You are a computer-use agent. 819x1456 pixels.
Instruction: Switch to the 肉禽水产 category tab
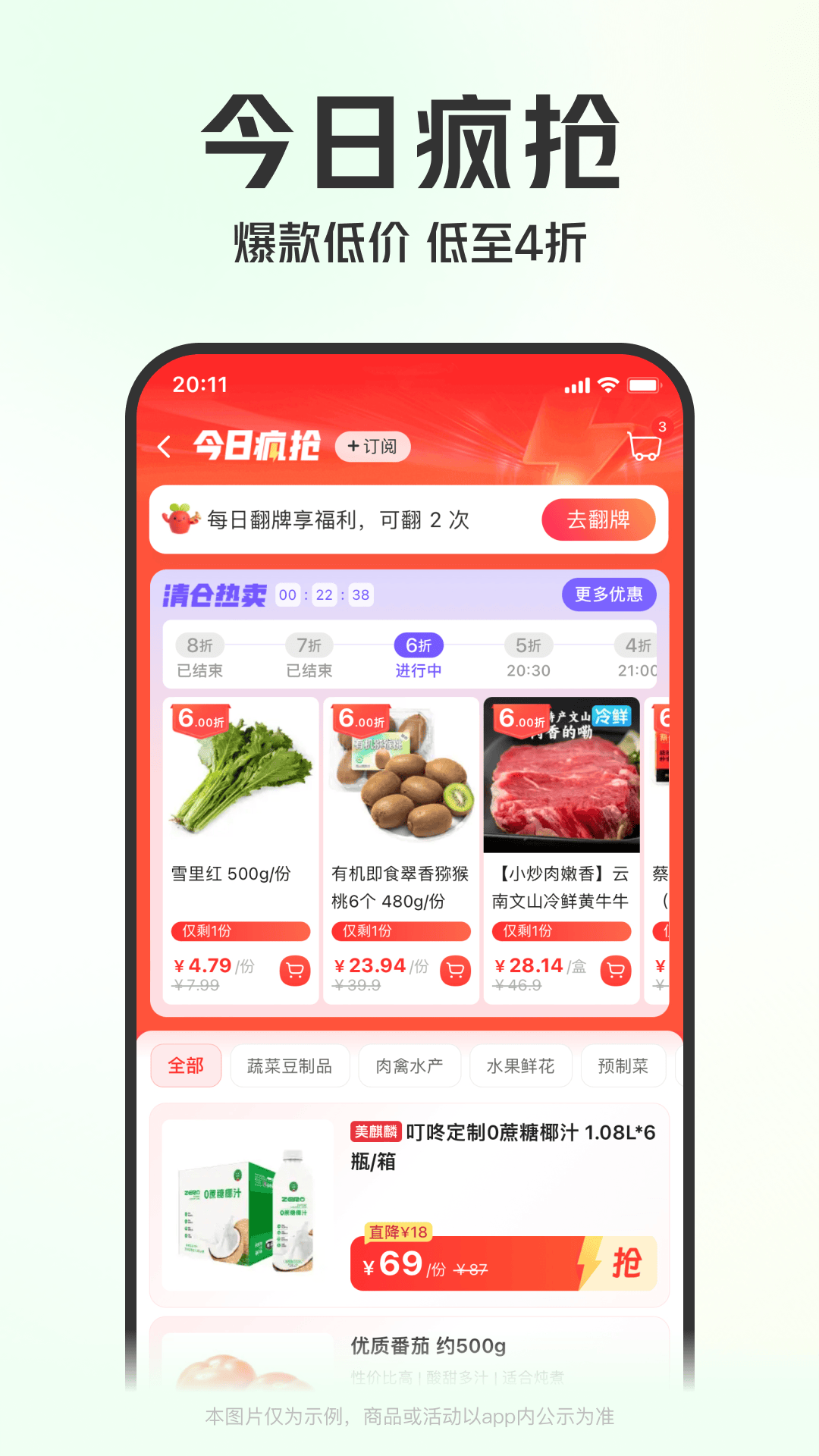point(409,1065)
